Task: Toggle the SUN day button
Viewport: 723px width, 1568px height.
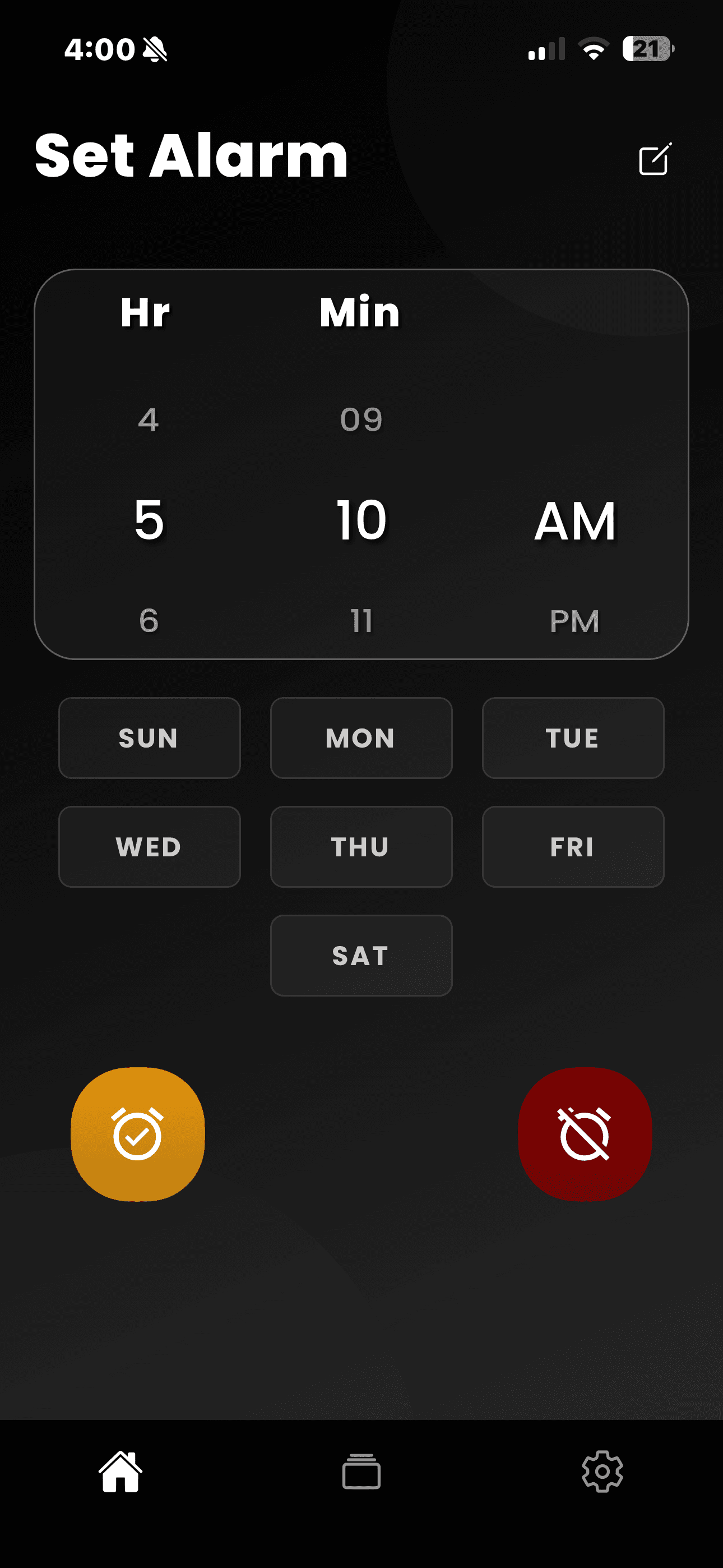Action: [x=149, y=739]
